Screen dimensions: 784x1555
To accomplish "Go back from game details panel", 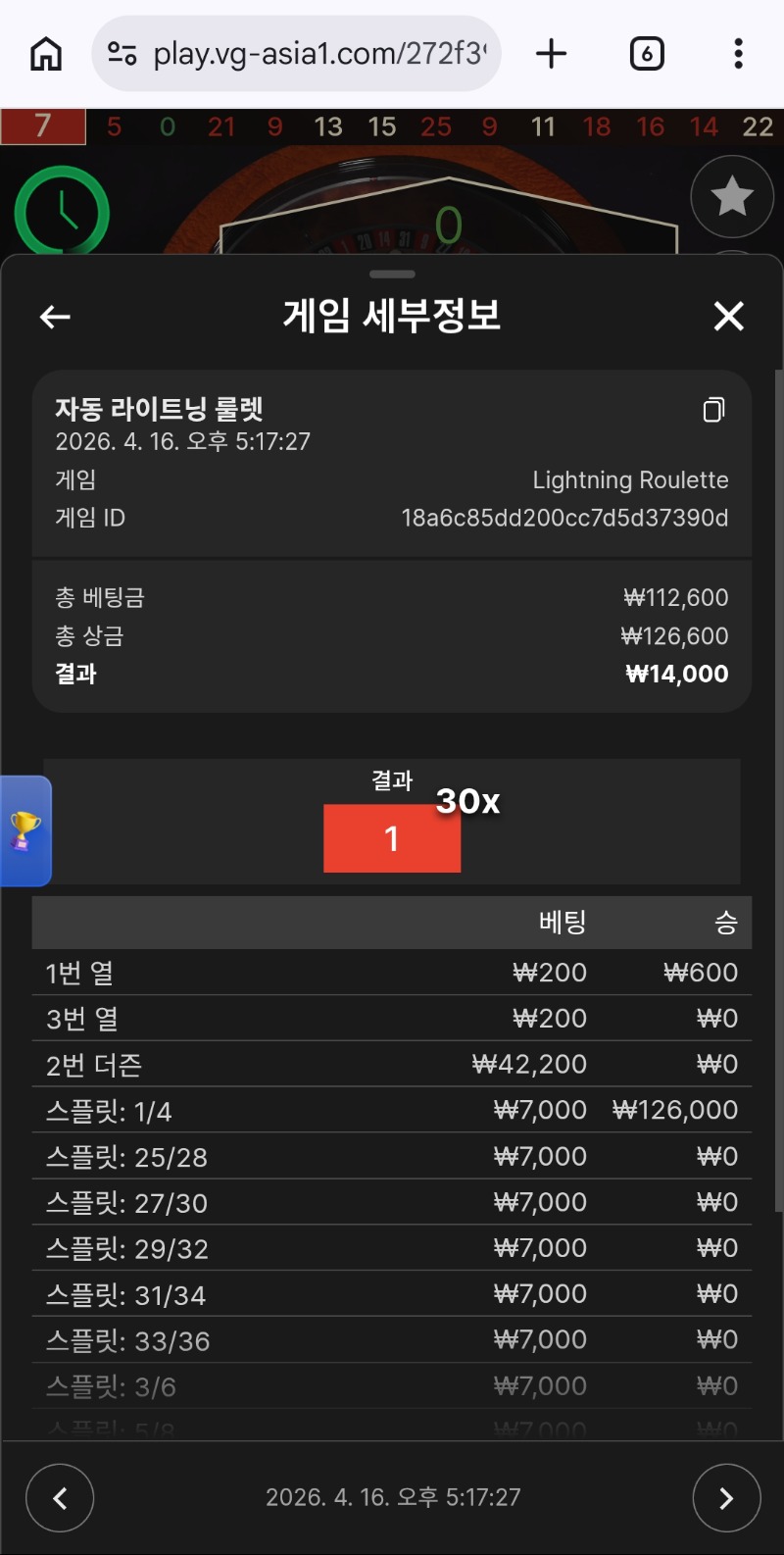I will [x=55, y=317].
